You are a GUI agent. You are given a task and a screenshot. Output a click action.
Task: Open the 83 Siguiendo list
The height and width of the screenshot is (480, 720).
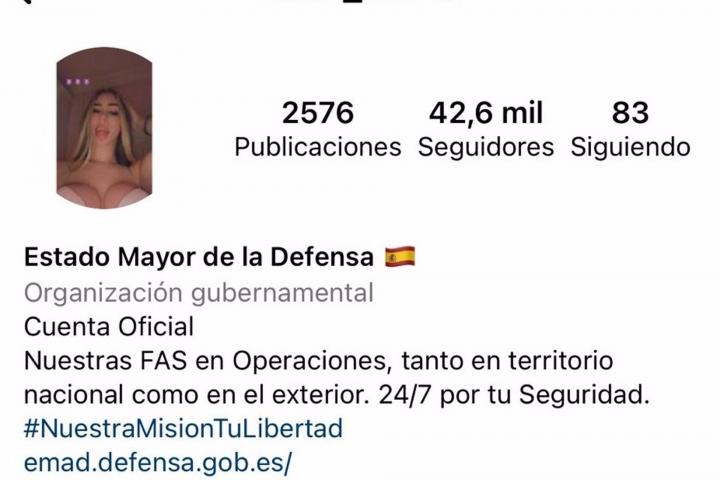click(x=630, y=129)
